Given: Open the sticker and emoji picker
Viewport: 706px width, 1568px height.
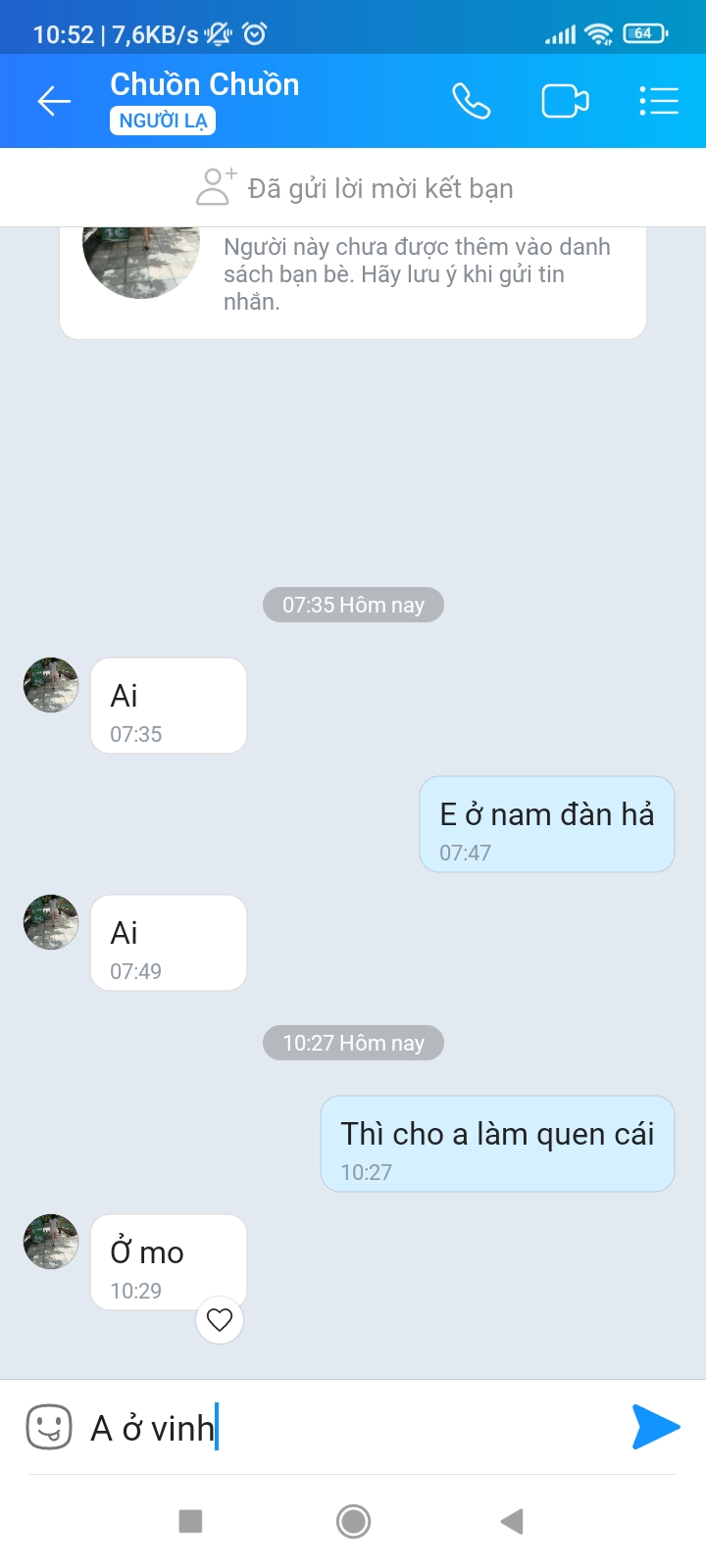Looking at the screenshot, I should 49,1427.
